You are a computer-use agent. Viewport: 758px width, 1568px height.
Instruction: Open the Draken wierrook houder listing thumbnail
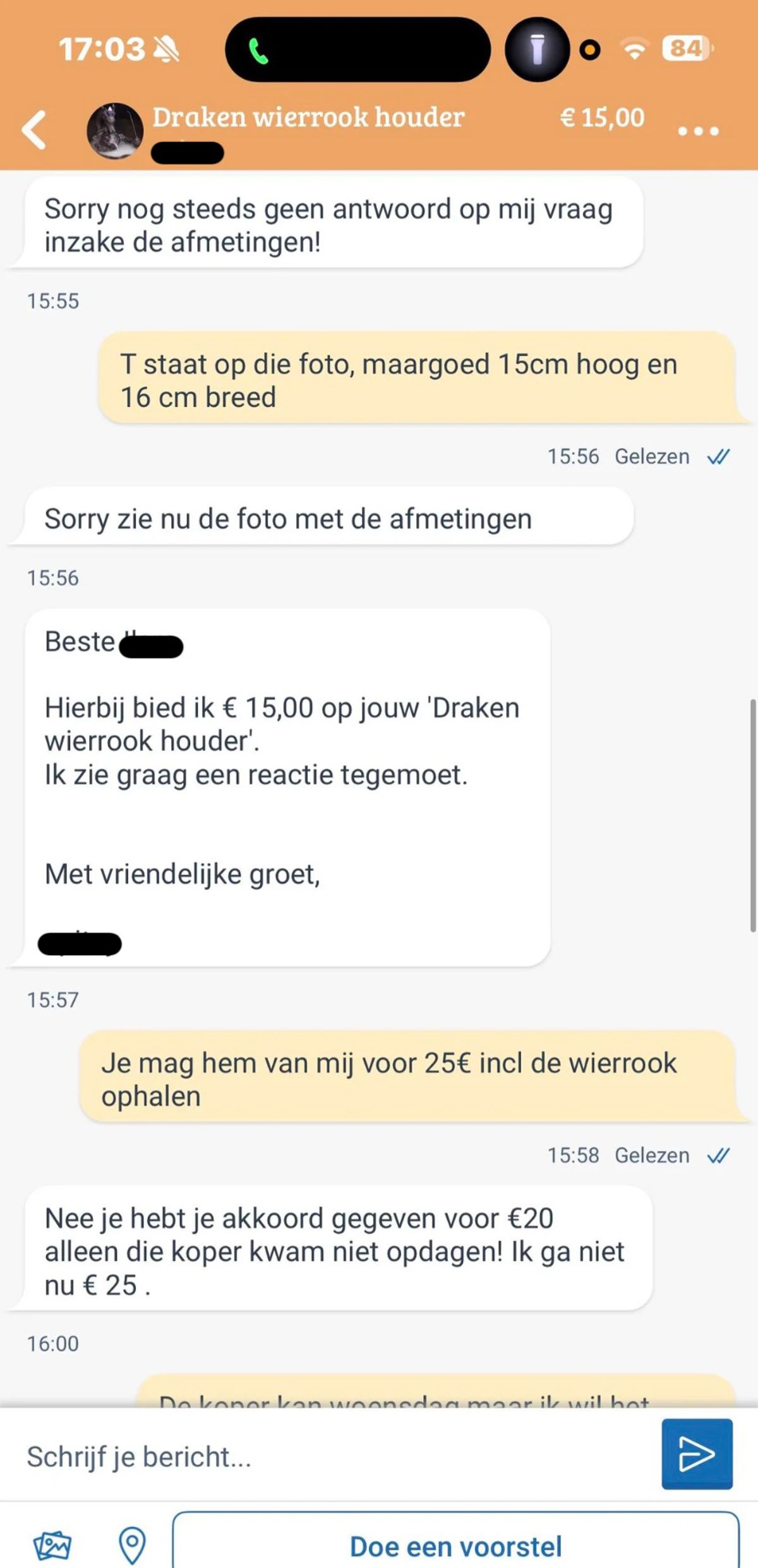point(115,131)
